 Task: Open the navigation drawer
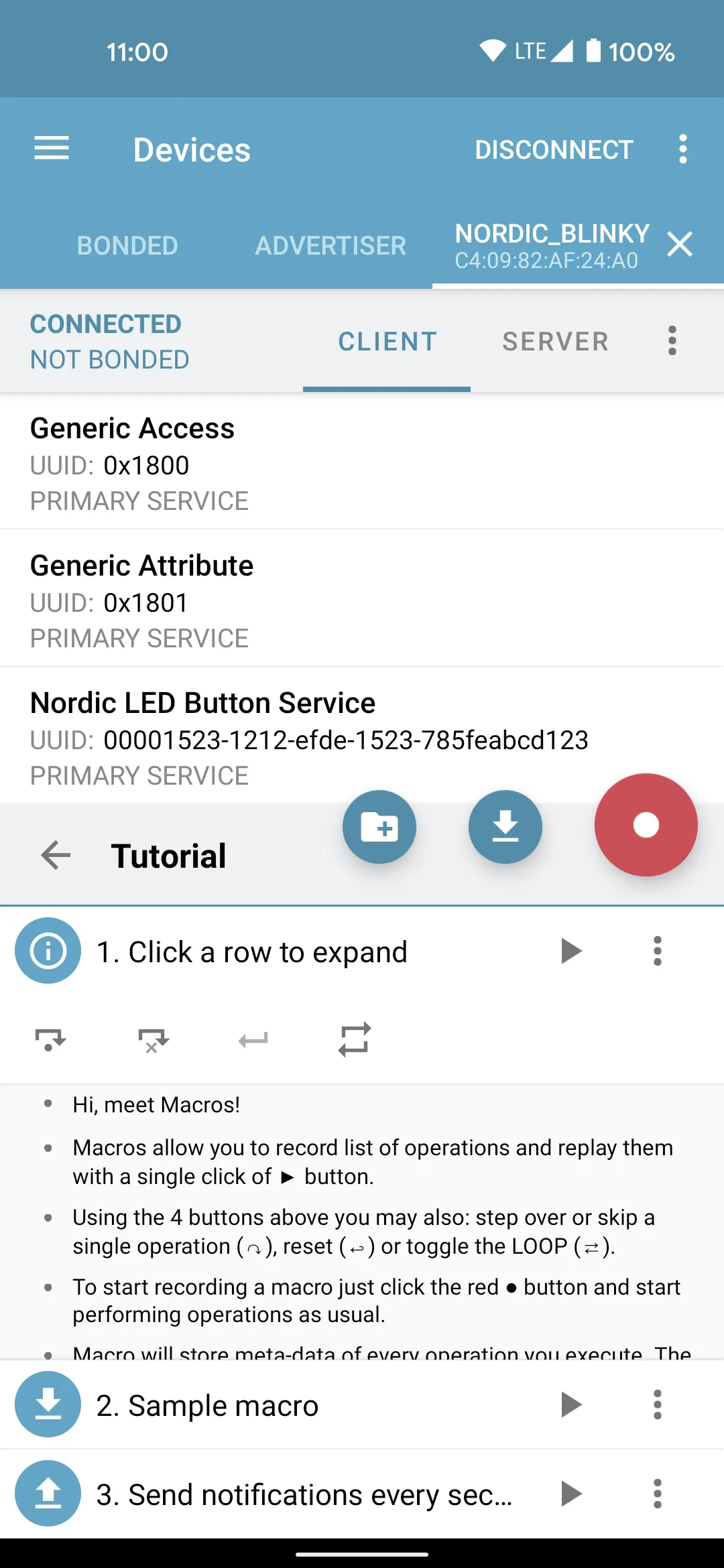pyautogui.click(x=51, y=148)
